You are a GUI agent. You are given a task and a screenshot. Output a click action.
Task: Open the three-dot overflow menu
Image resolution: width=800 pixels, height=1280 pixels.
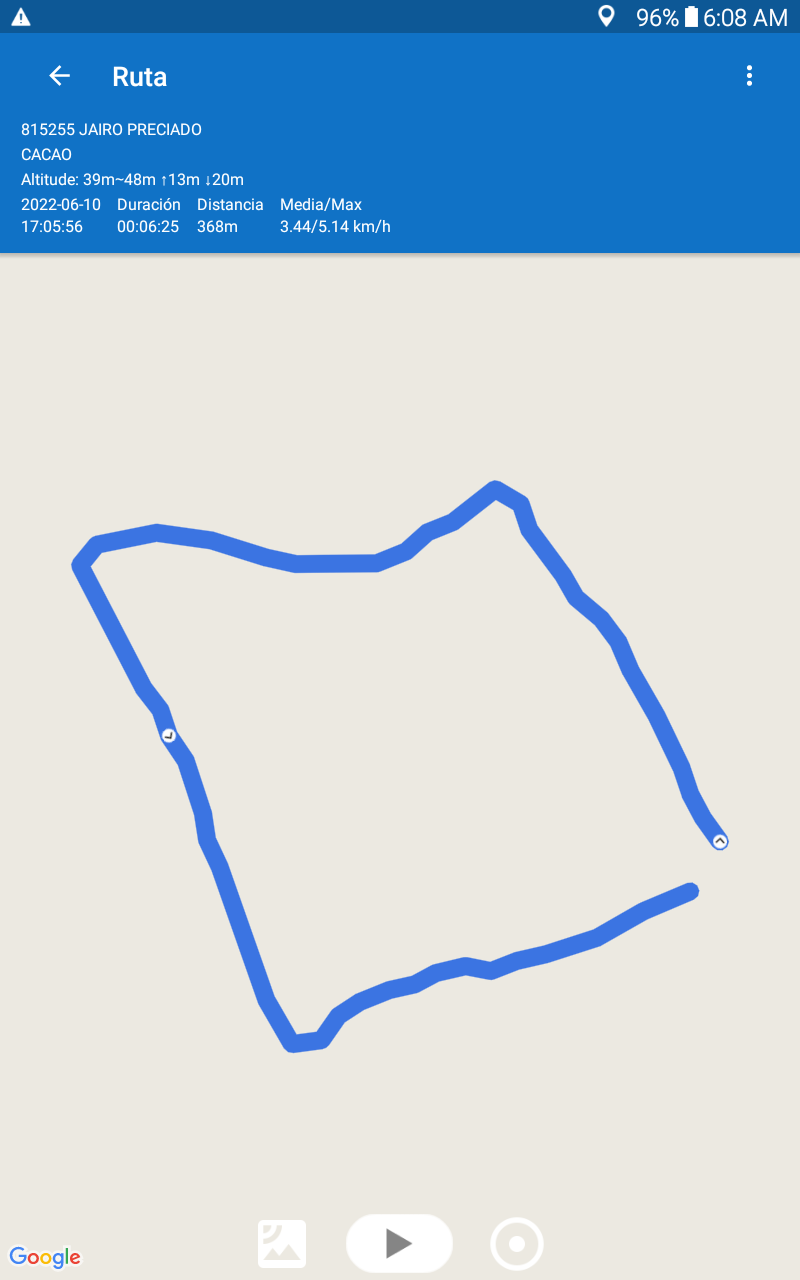(749, 76)
